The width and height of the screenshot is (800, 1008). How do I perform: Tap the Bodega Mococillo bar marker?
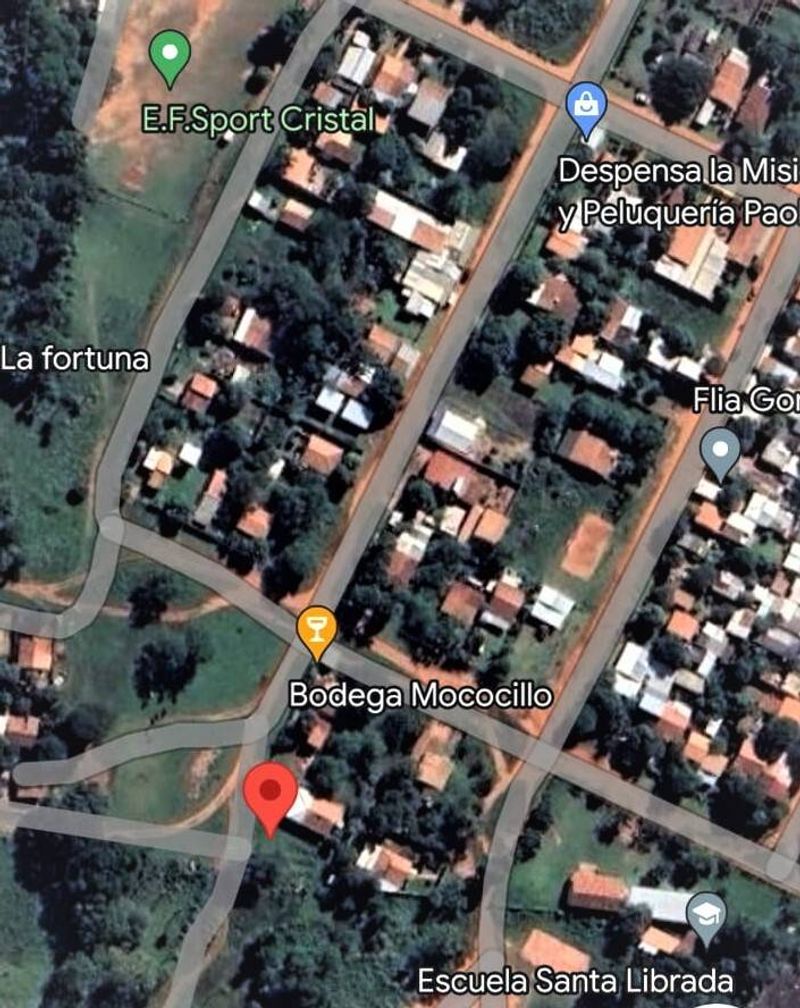(317, 629)
